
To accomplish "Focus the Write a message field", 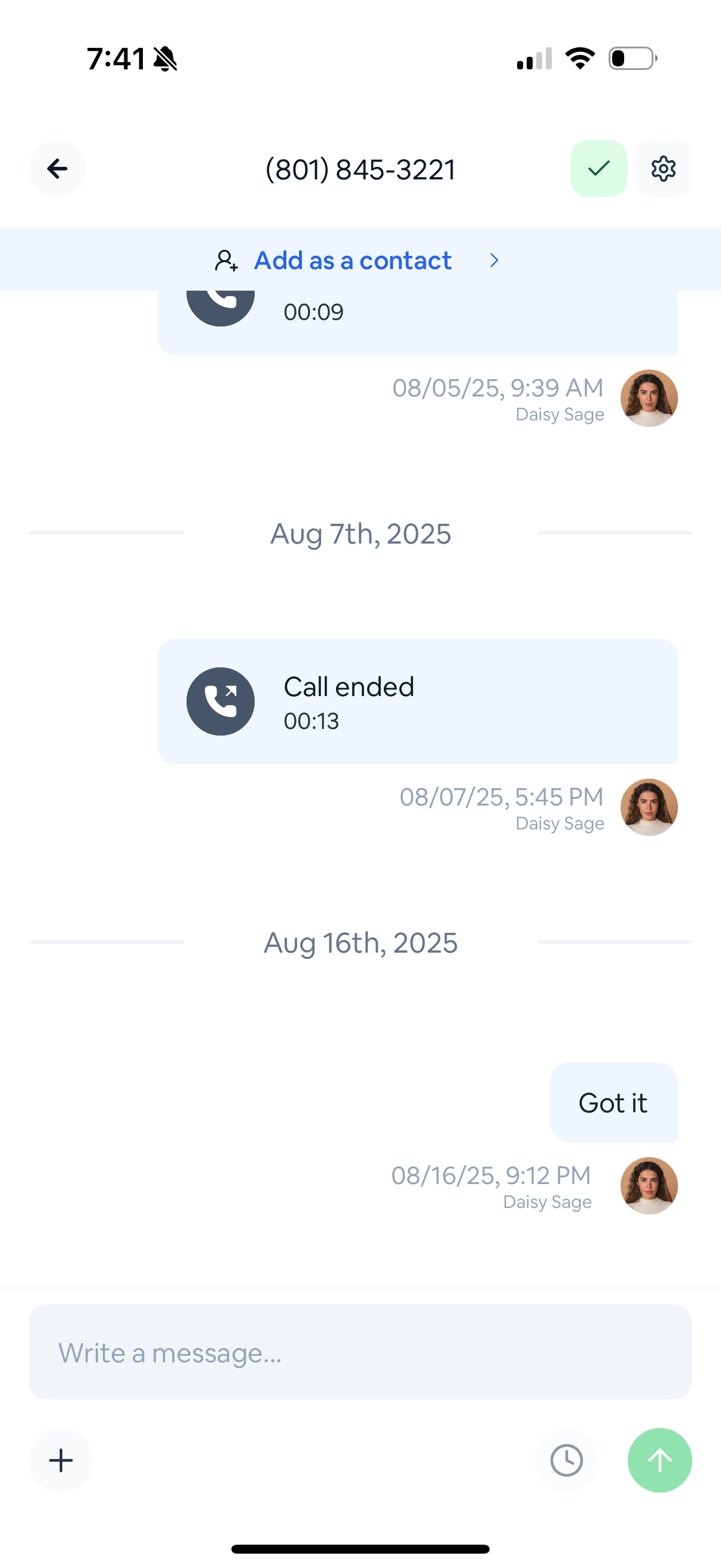I will coord(360,1352).
